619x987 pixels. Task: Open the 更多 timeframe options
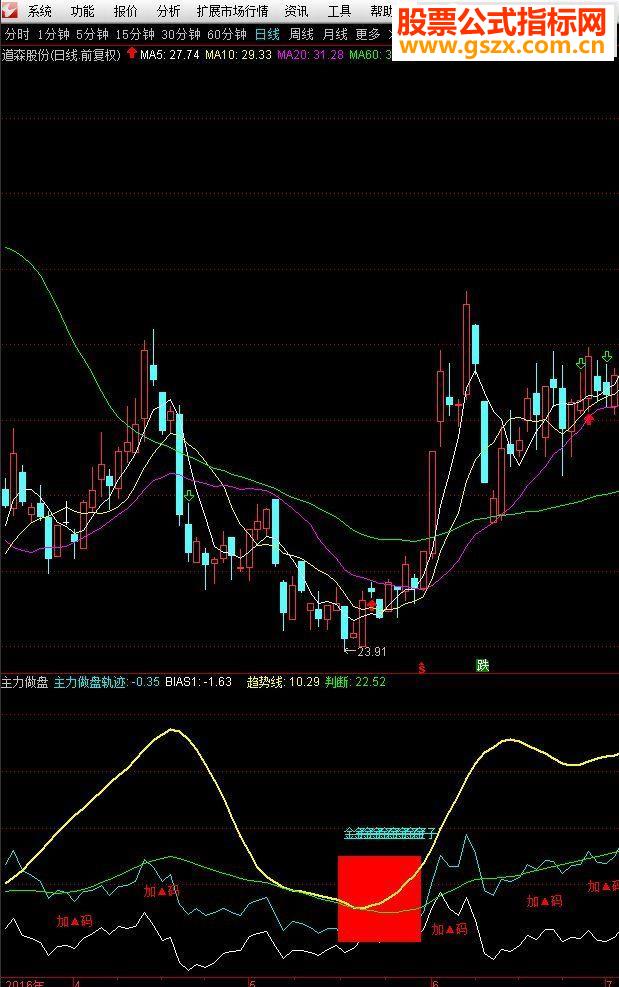point(367,34)
